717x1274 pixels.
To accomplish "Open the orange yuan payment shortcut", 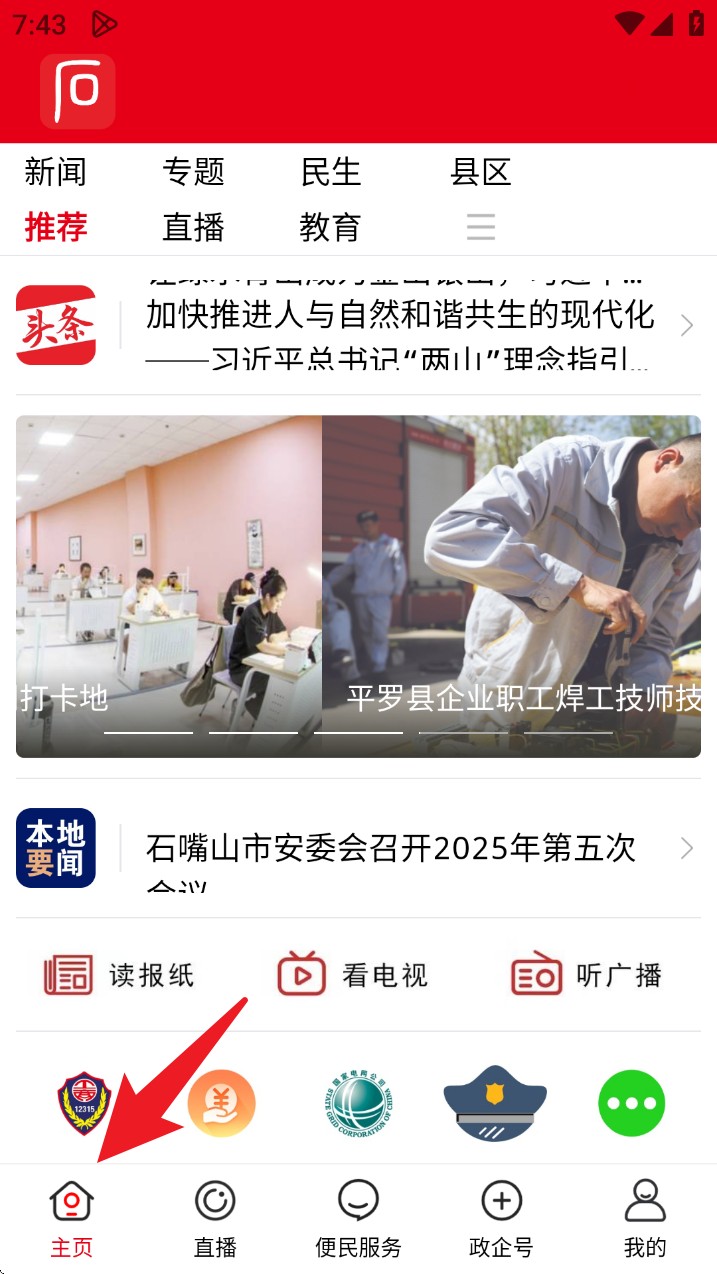I will point(222,1104).
